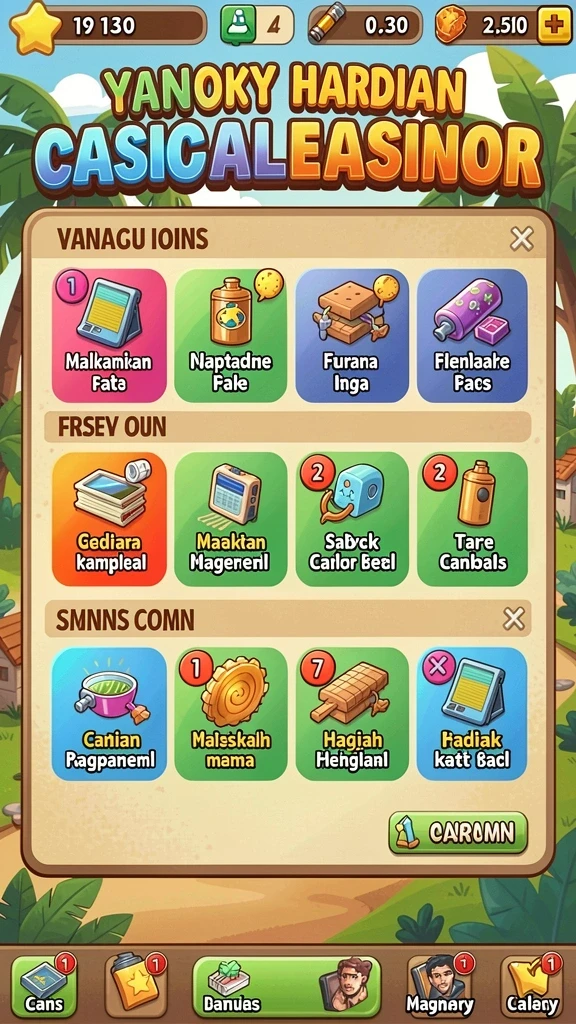
Task: Open the Canian Ragpaneml tile
Action: pos(109,714)
